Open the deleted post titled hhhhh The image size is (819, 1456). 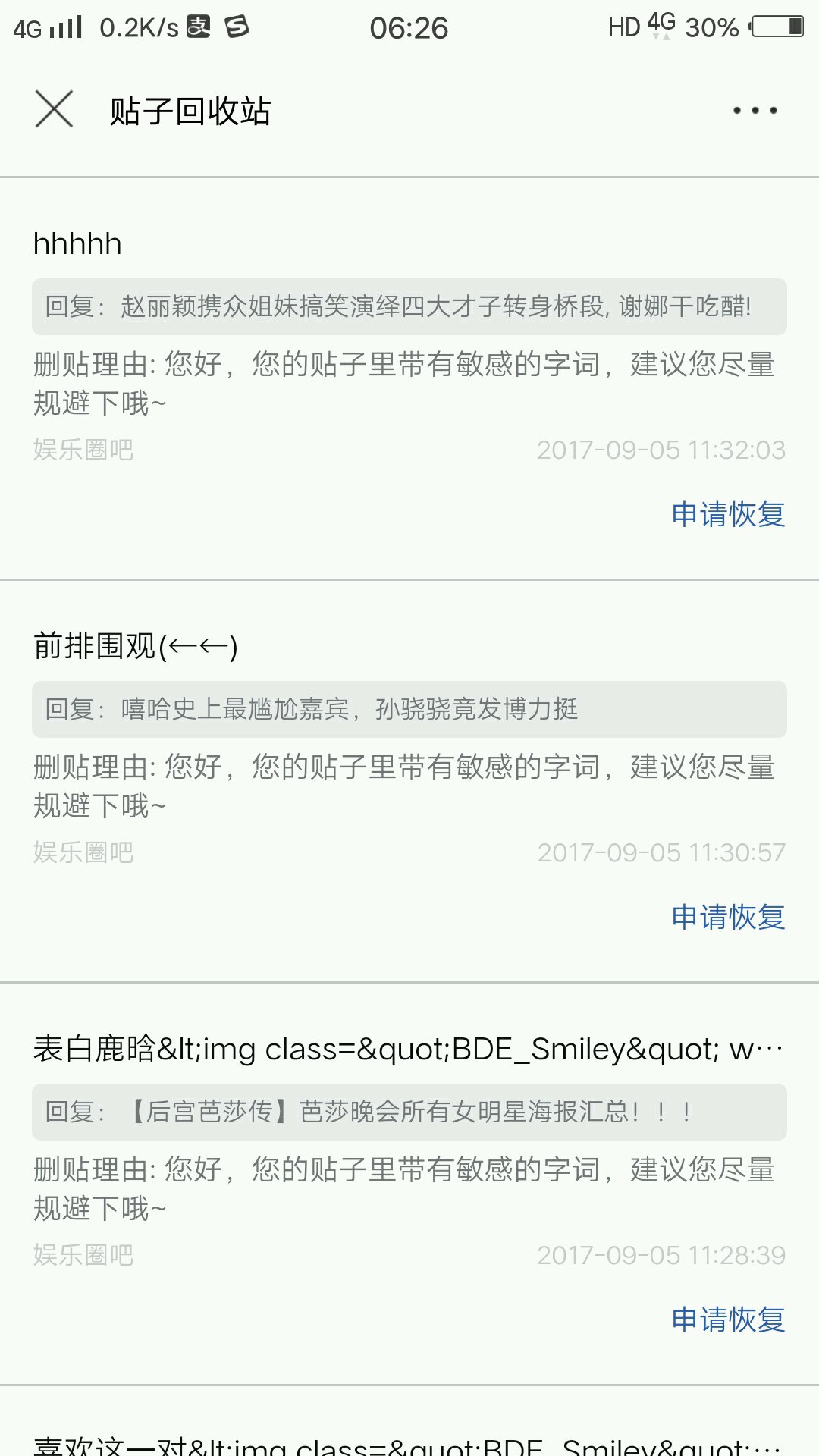(77, 244)
